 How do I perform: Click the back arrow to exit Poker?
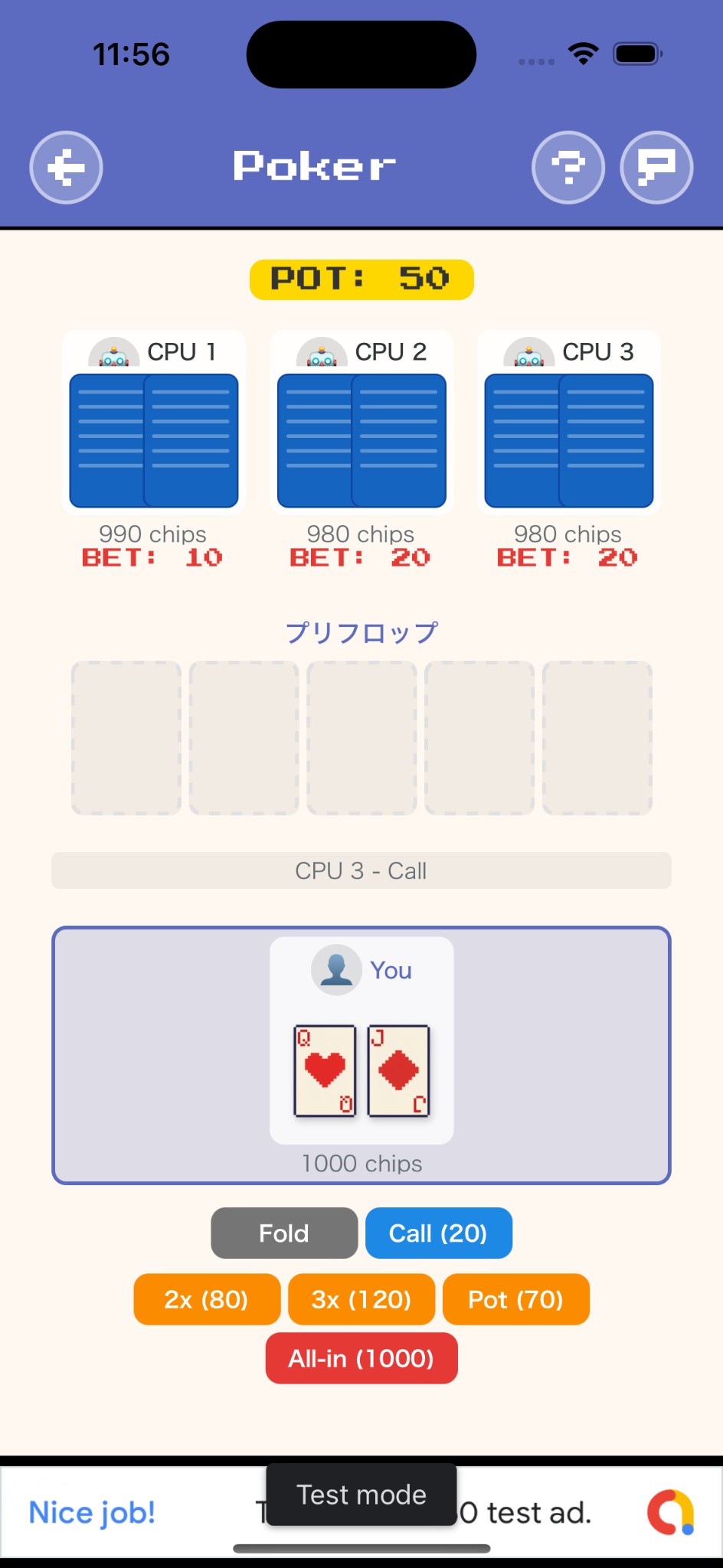point(65,167)
